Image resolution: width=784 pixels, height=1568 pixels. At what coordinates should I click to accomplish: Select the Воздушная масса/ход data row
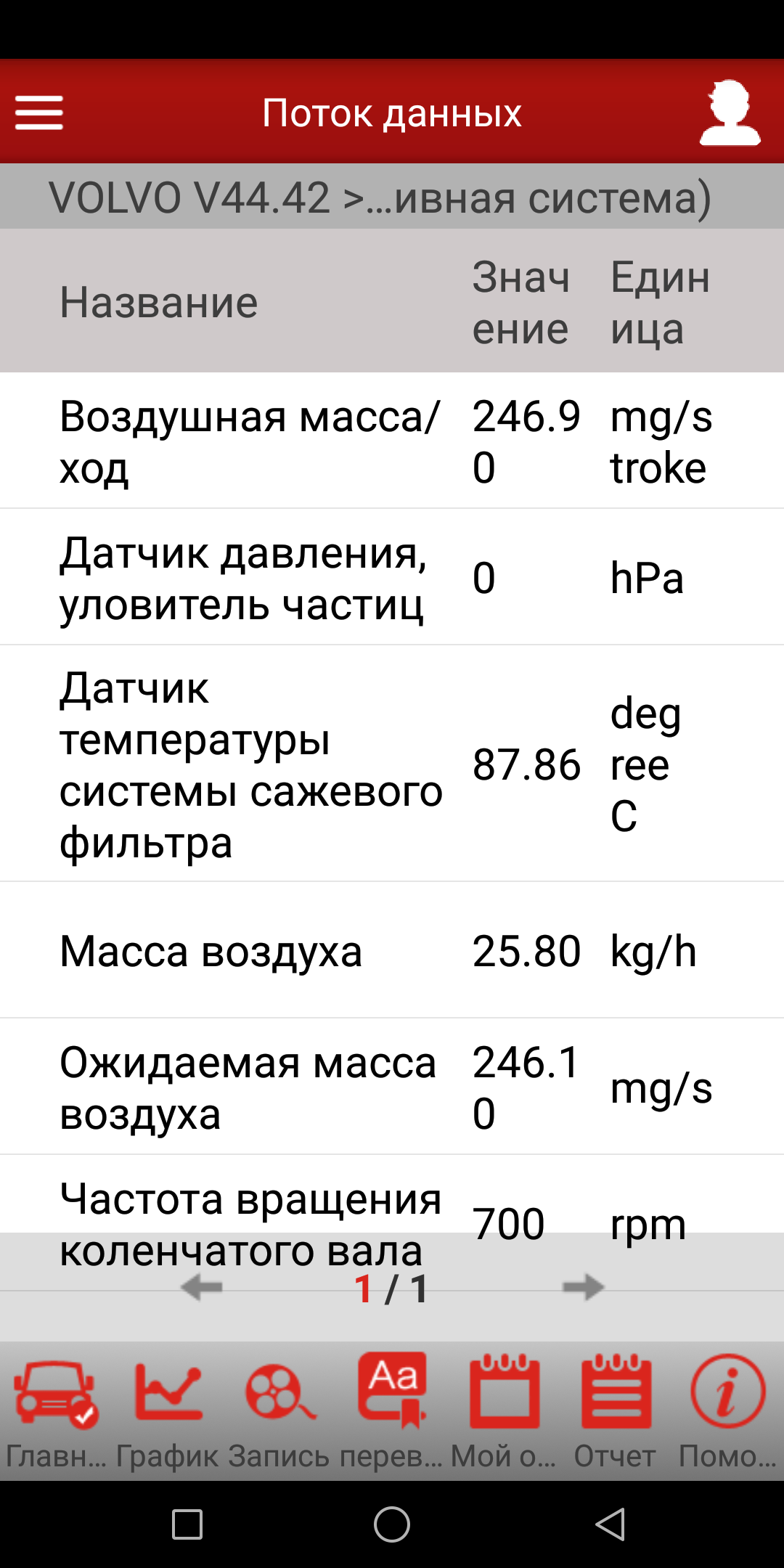392,441
